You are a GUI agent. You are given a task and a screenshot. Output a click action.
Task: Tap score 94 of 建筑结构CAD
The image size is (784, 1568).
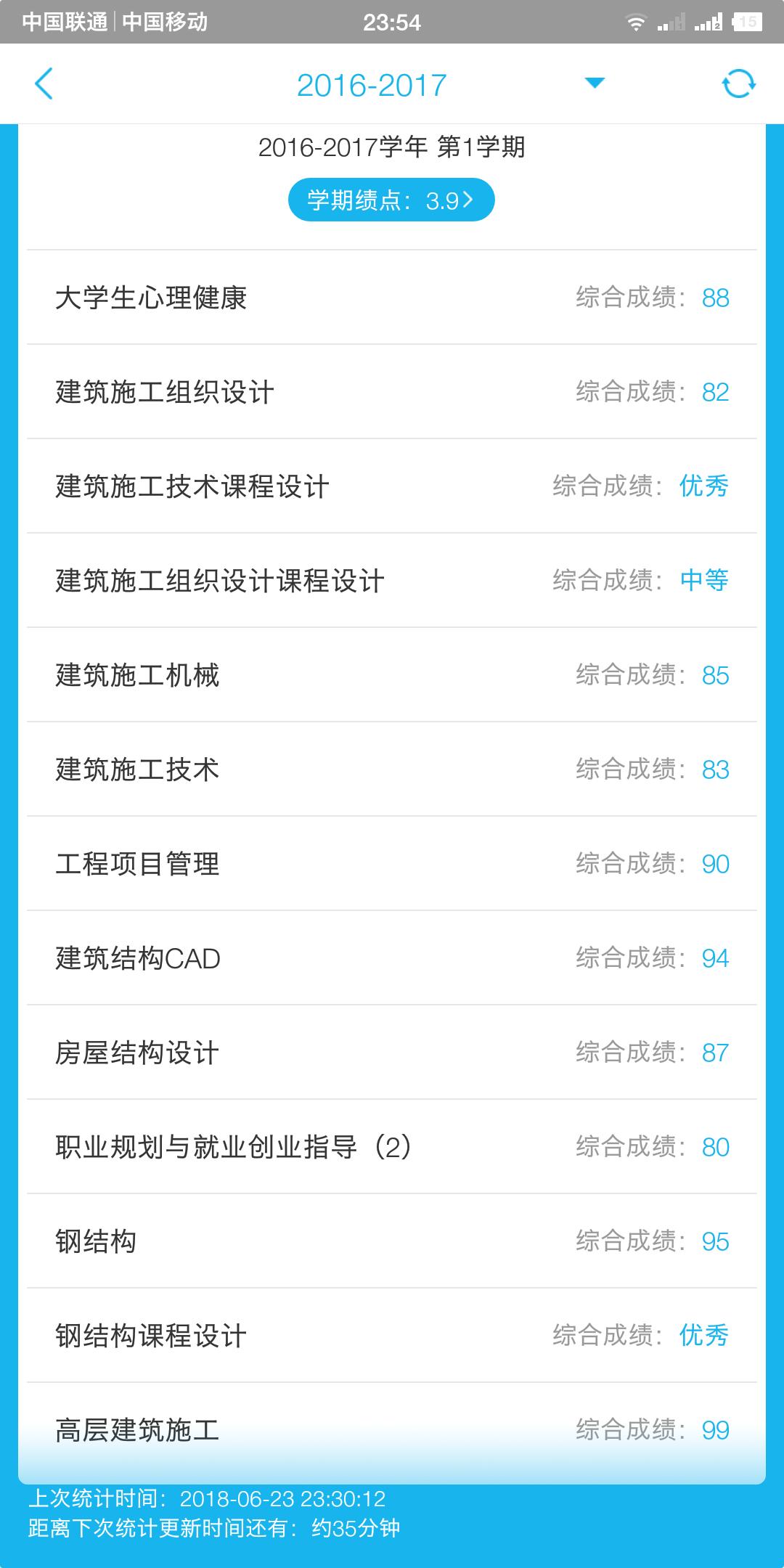tap(715, 959)
